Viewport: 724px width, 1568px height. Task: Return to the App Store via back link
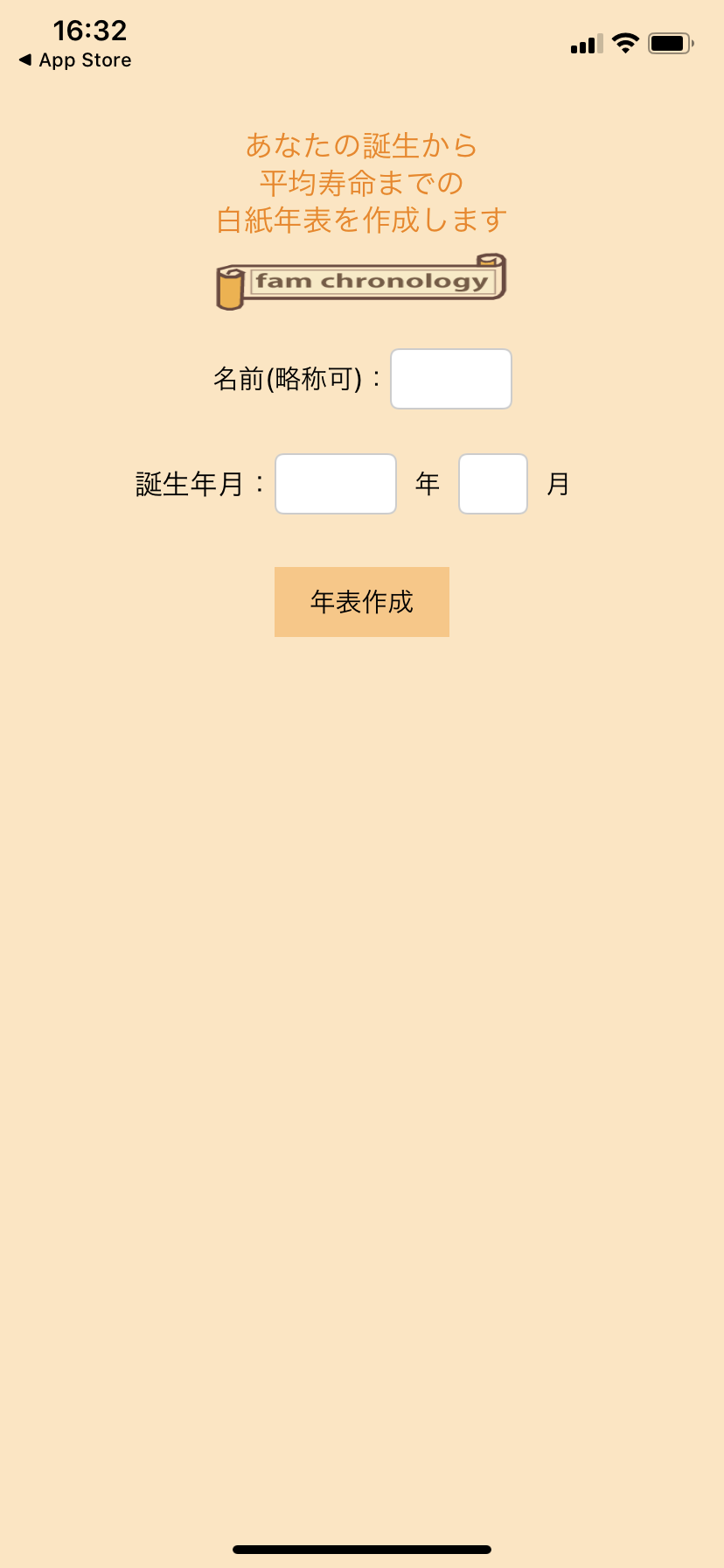click(x=75, y=60)
